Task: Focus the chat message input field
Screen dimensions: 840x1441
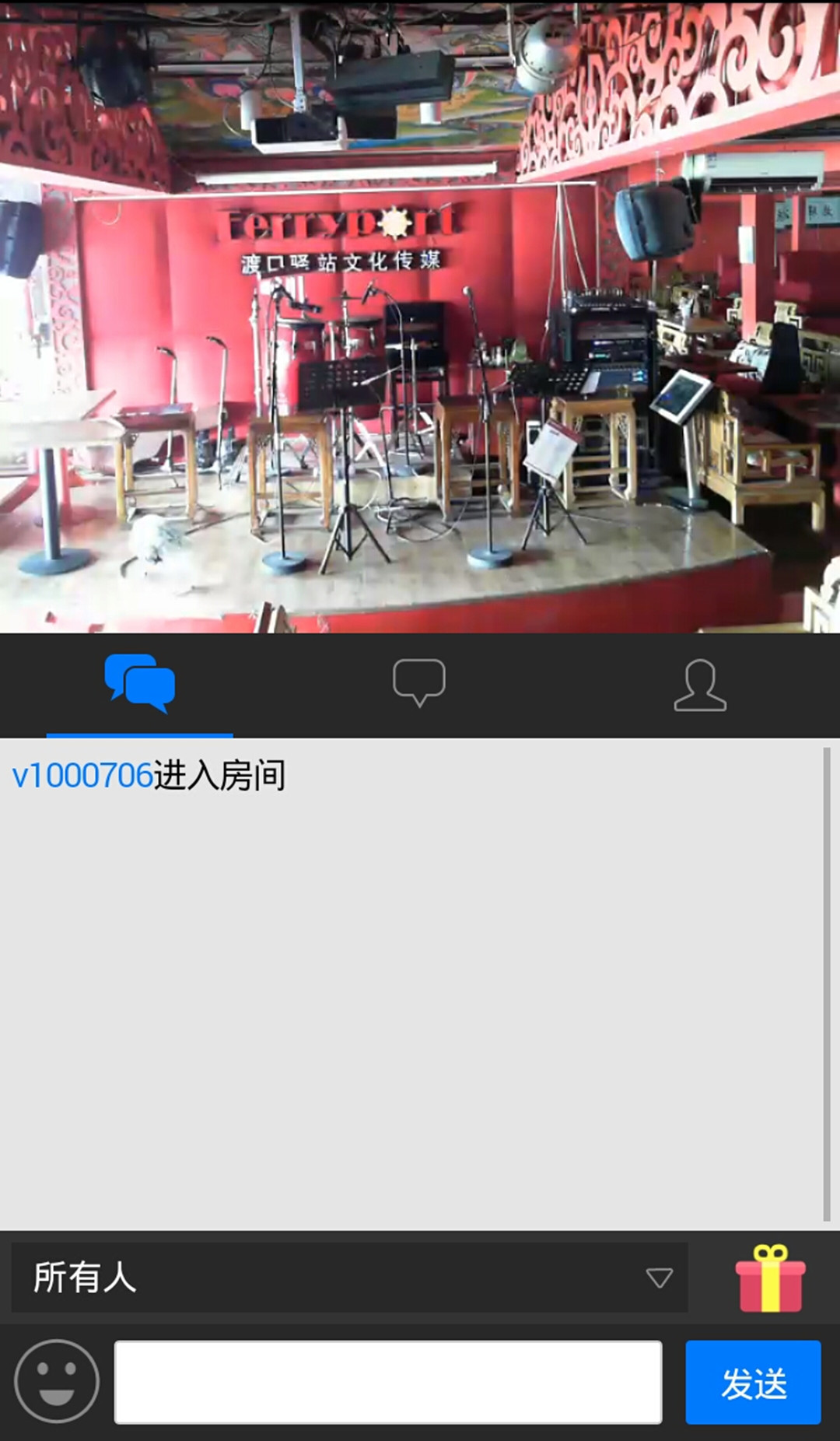Action: click(x=388, y=1382)
